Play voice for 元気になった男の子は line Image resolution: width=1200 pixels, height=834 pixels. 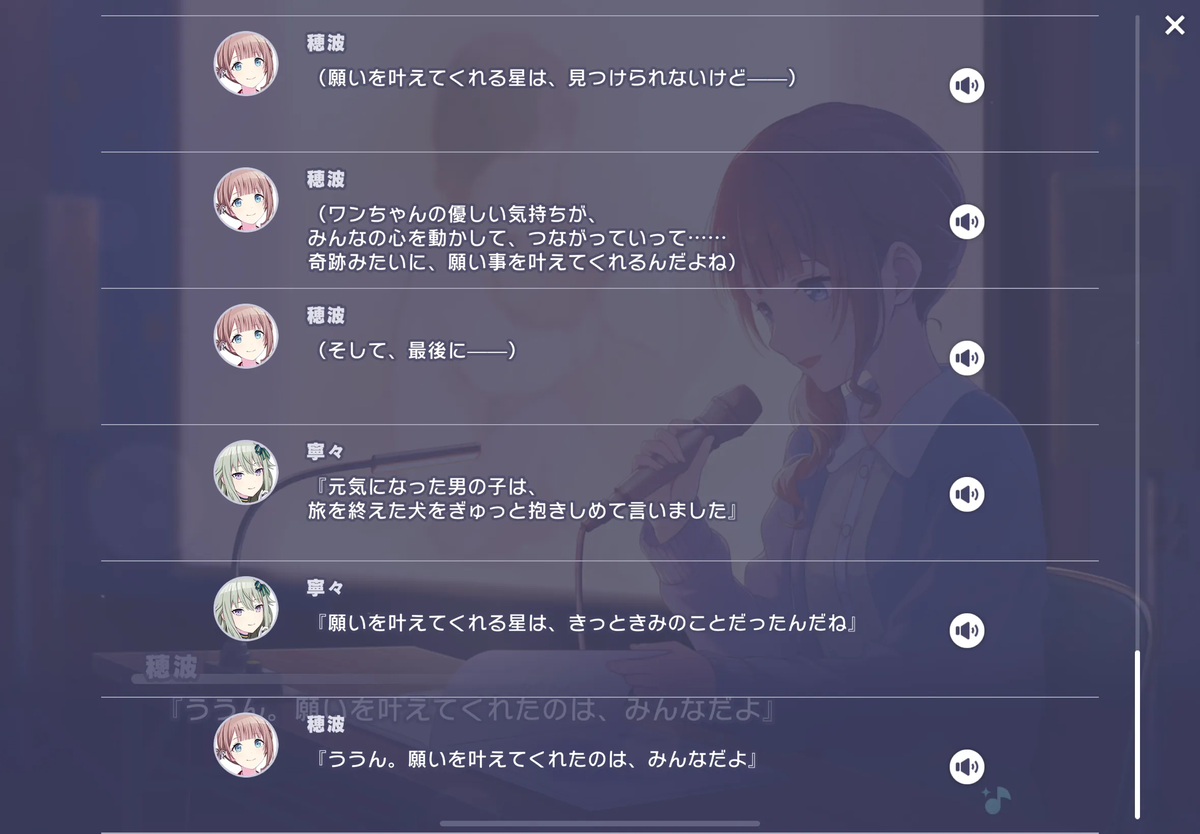pyautogui.click(x=966, y=494)
